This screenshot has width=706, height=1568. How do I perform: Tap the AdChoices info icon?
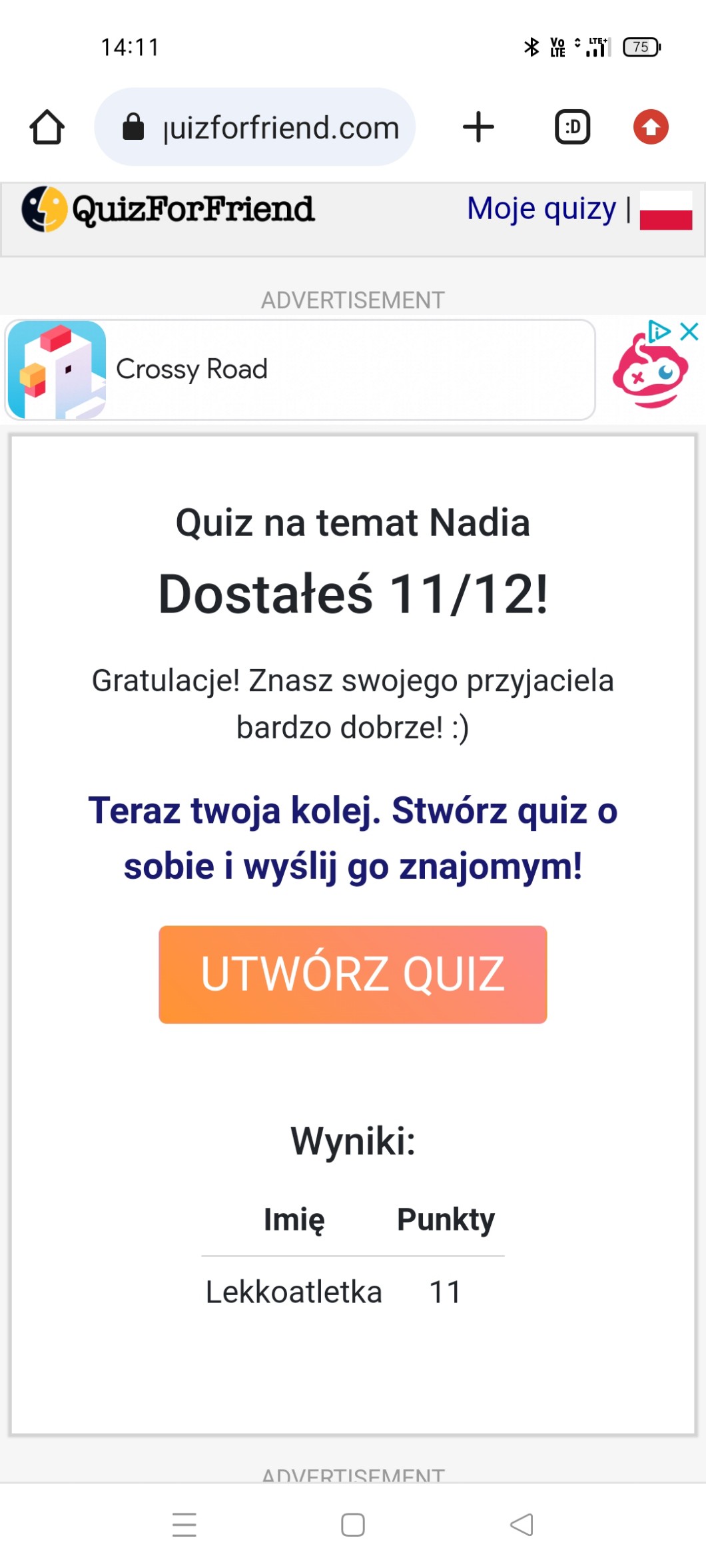click(x=659, y=331)
